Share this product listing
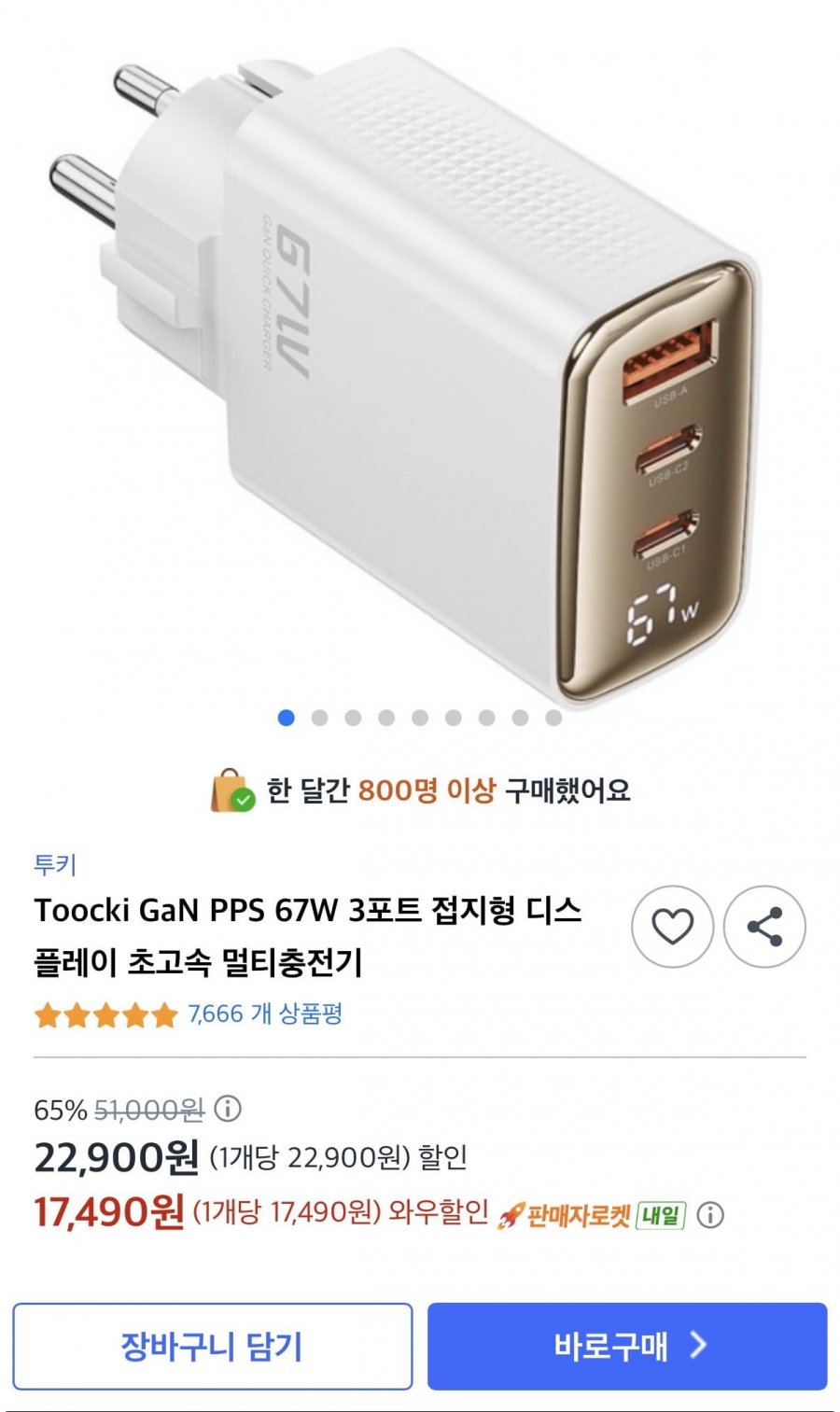This screenshot has width=840, height=1412. click(x=764, y=926)
